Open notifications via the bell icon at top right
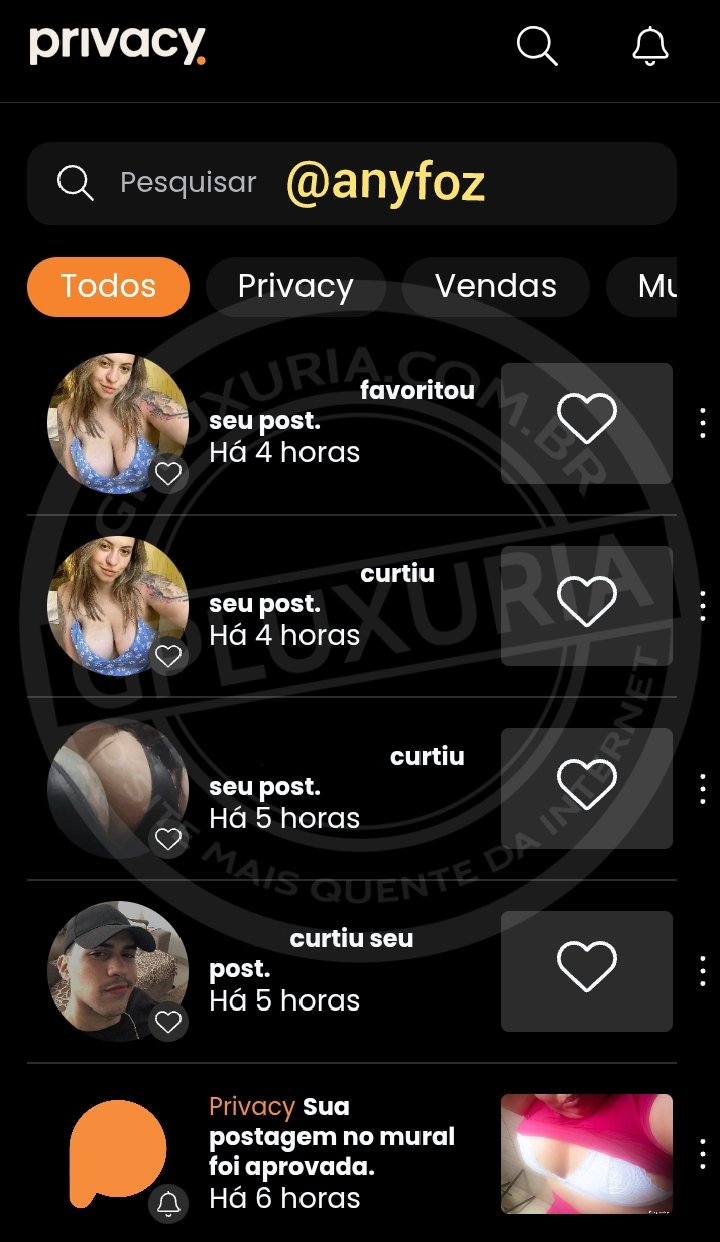This screenshot has width=720, height=1242. point(649,46)
